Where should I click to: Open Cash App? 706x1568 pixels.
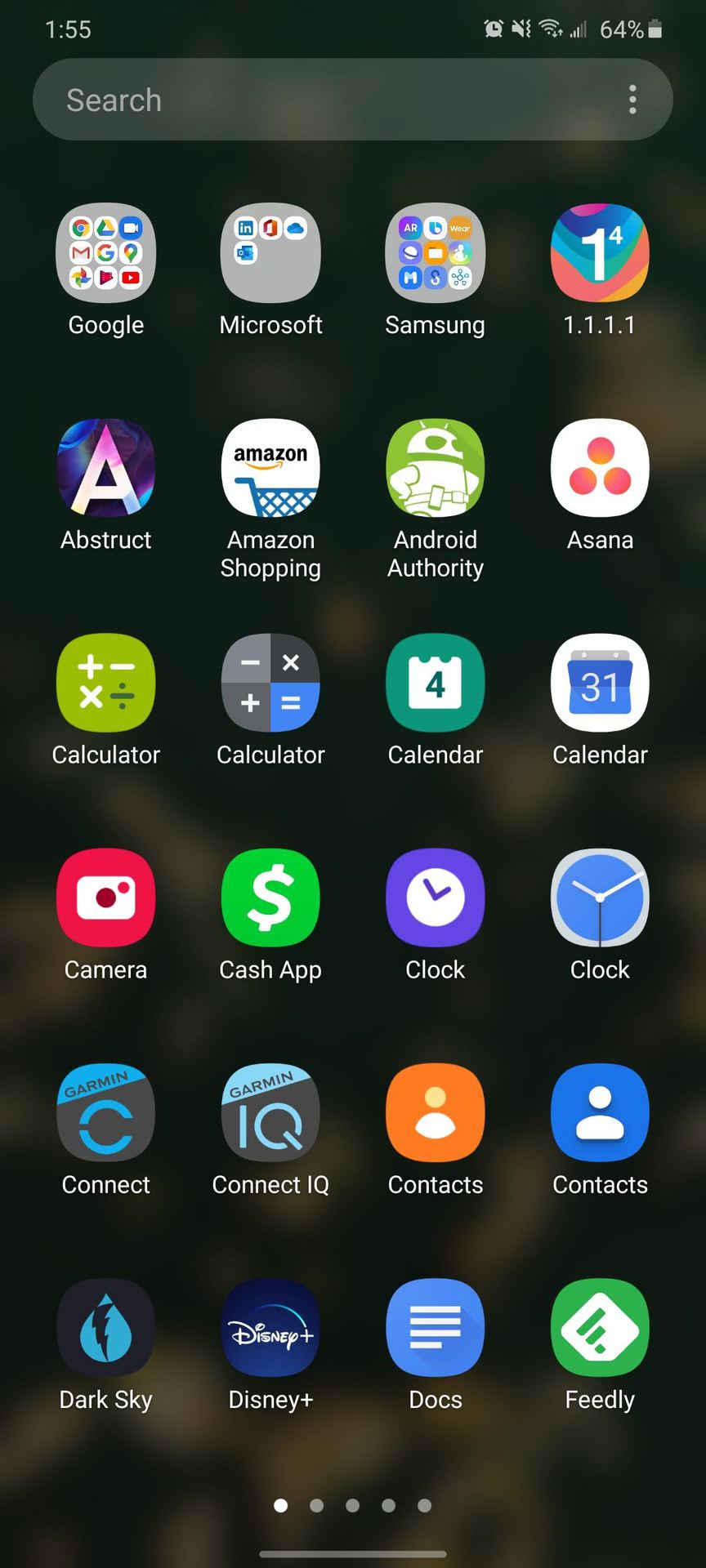point(270,898)
